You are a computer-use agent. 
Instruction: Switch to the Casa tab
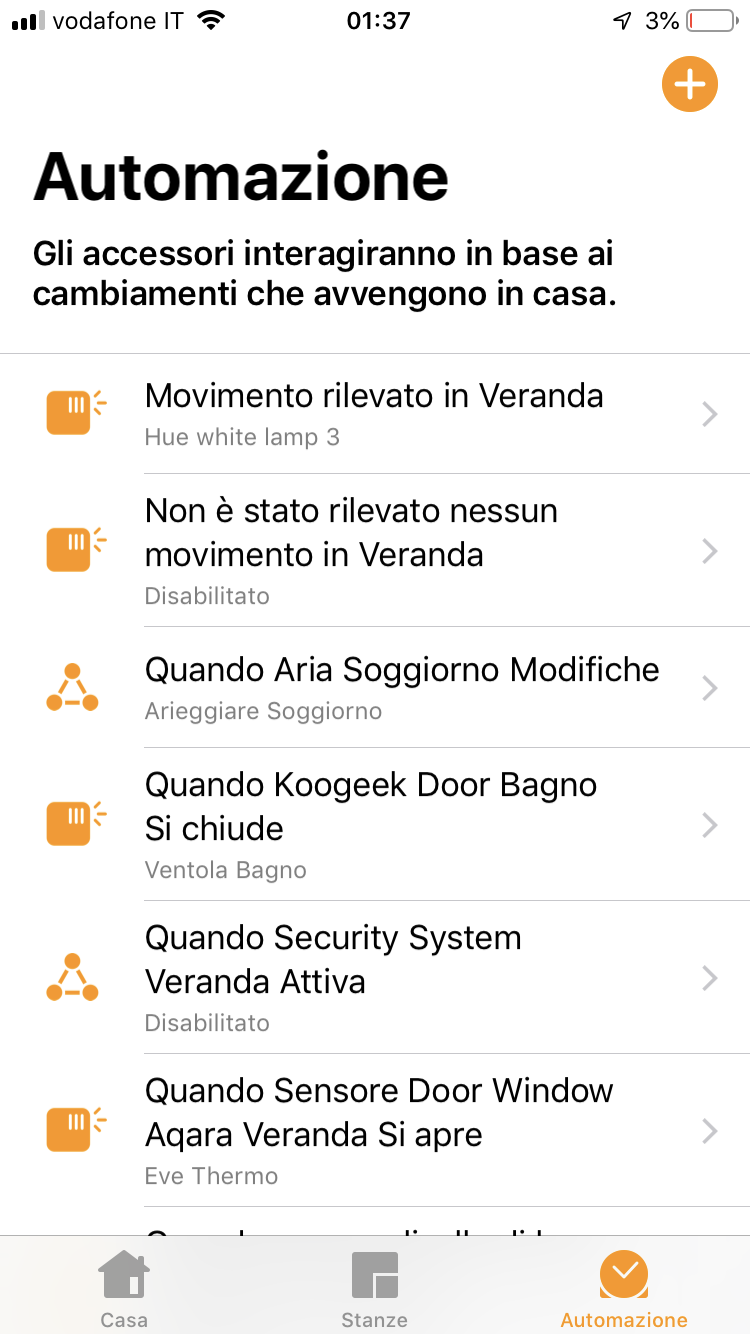124,1290
